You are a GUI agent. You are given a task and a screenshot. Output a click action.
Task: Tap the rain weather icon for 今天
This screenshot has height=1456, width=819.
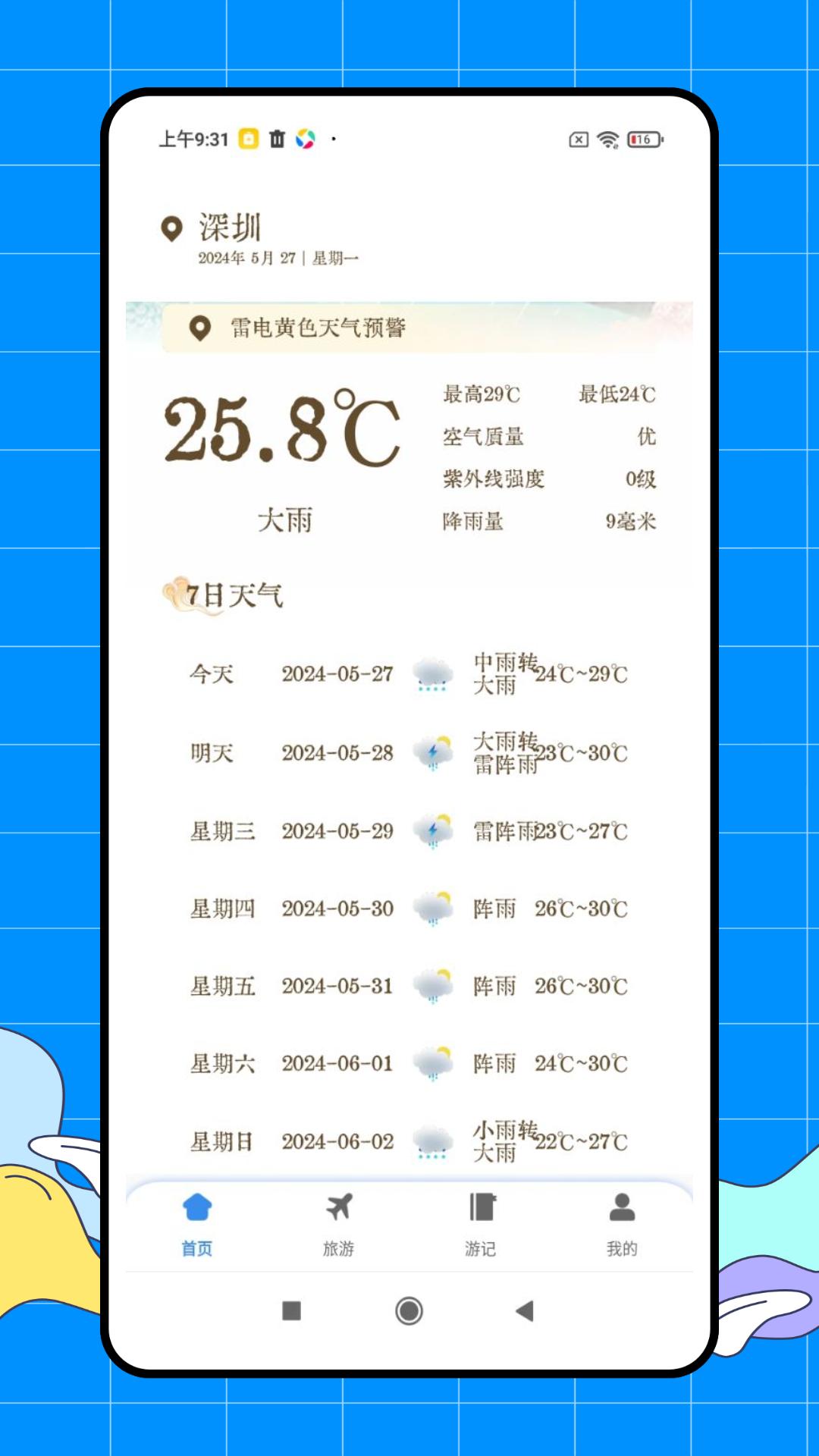tap(432, 673)
